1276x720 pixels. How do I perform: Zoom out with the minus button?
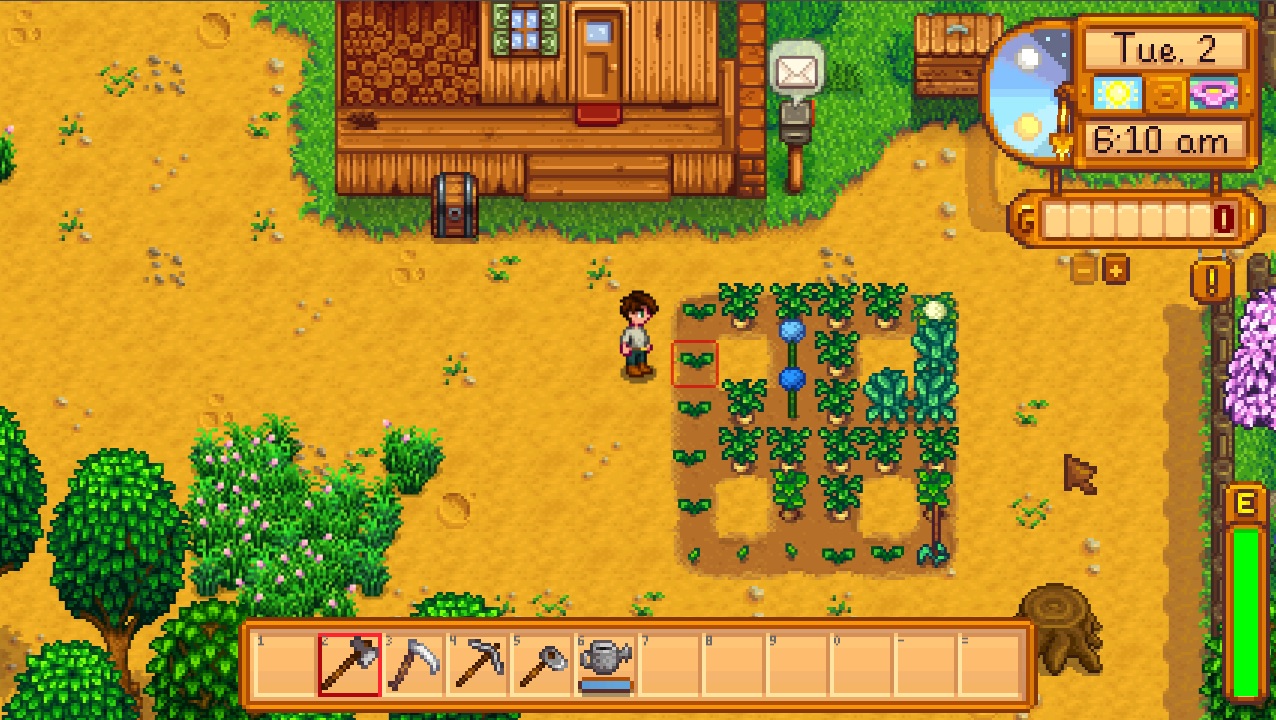tap(1084, 269)
